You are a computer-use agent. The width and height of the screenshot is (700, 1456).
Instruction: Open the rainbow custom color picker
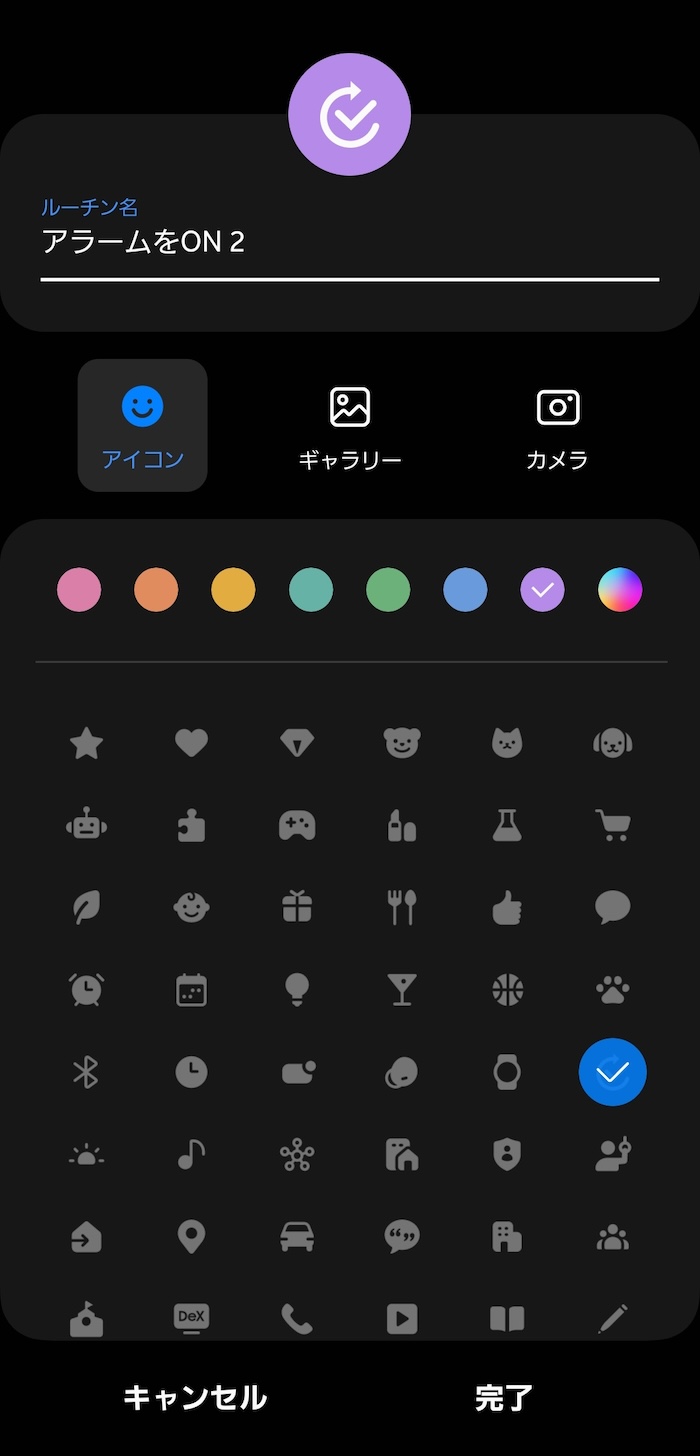(620, 590)
